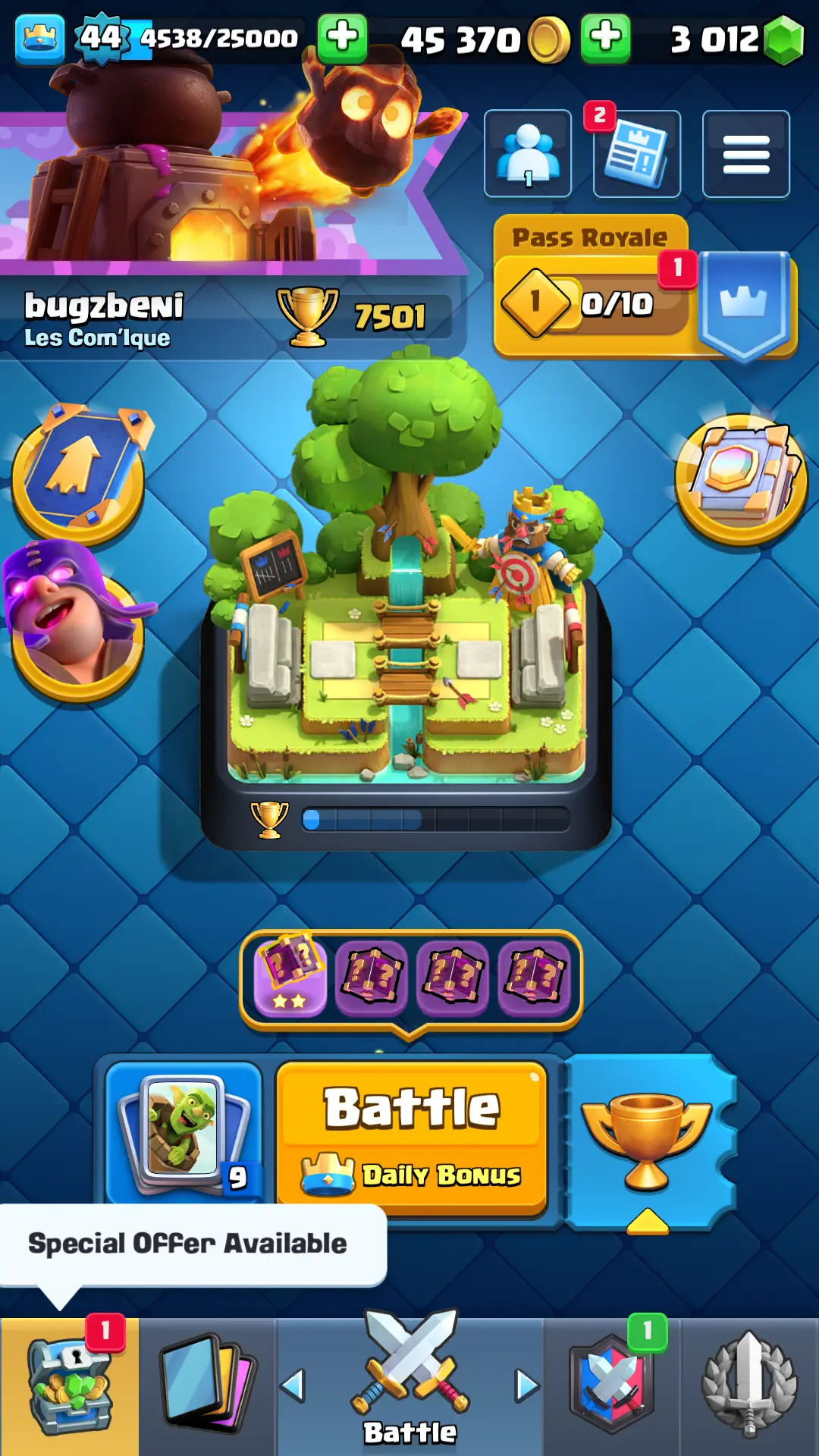The height and width of the screenshot is (1456, 819).
Task: Open the friends list icon
Action: (x=528, y=154)
